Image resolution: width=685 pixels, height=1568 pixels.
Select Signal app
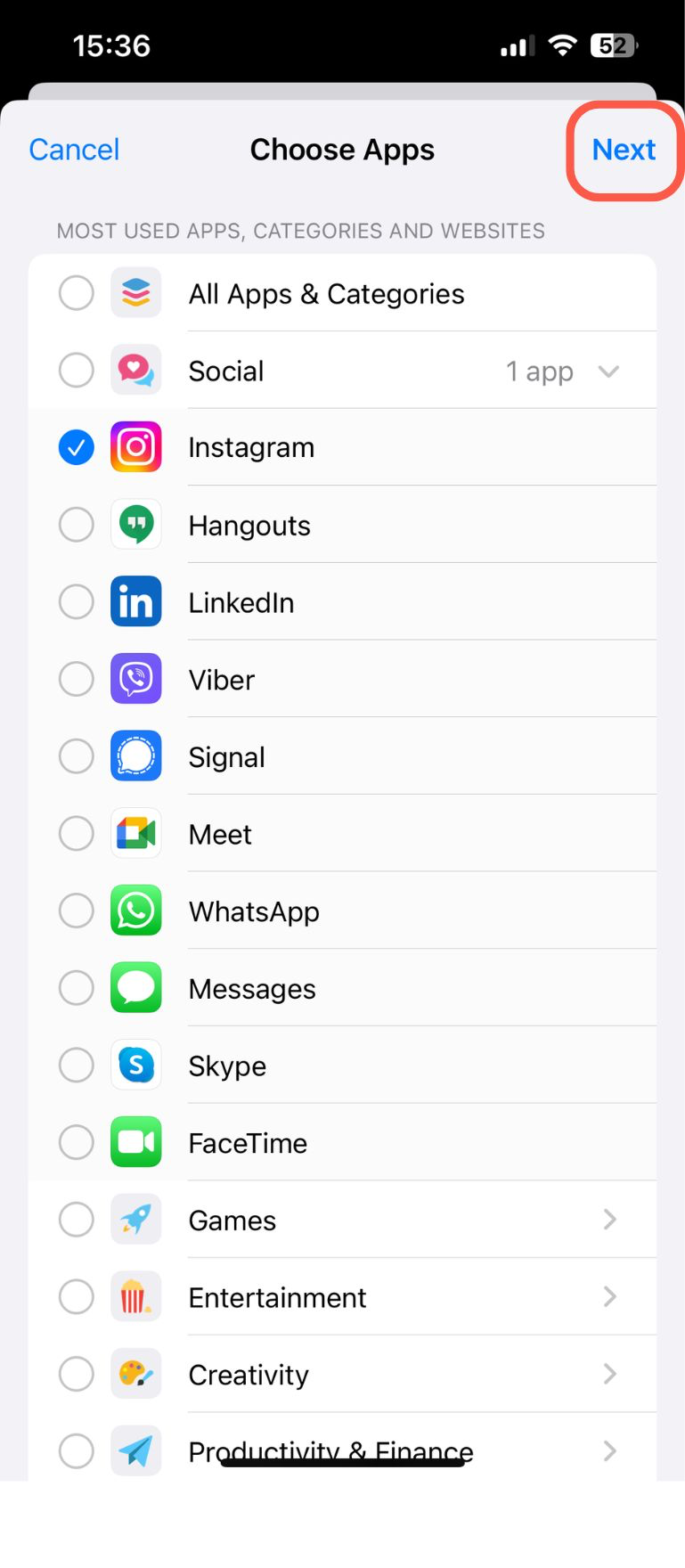(x=77, y=756)
